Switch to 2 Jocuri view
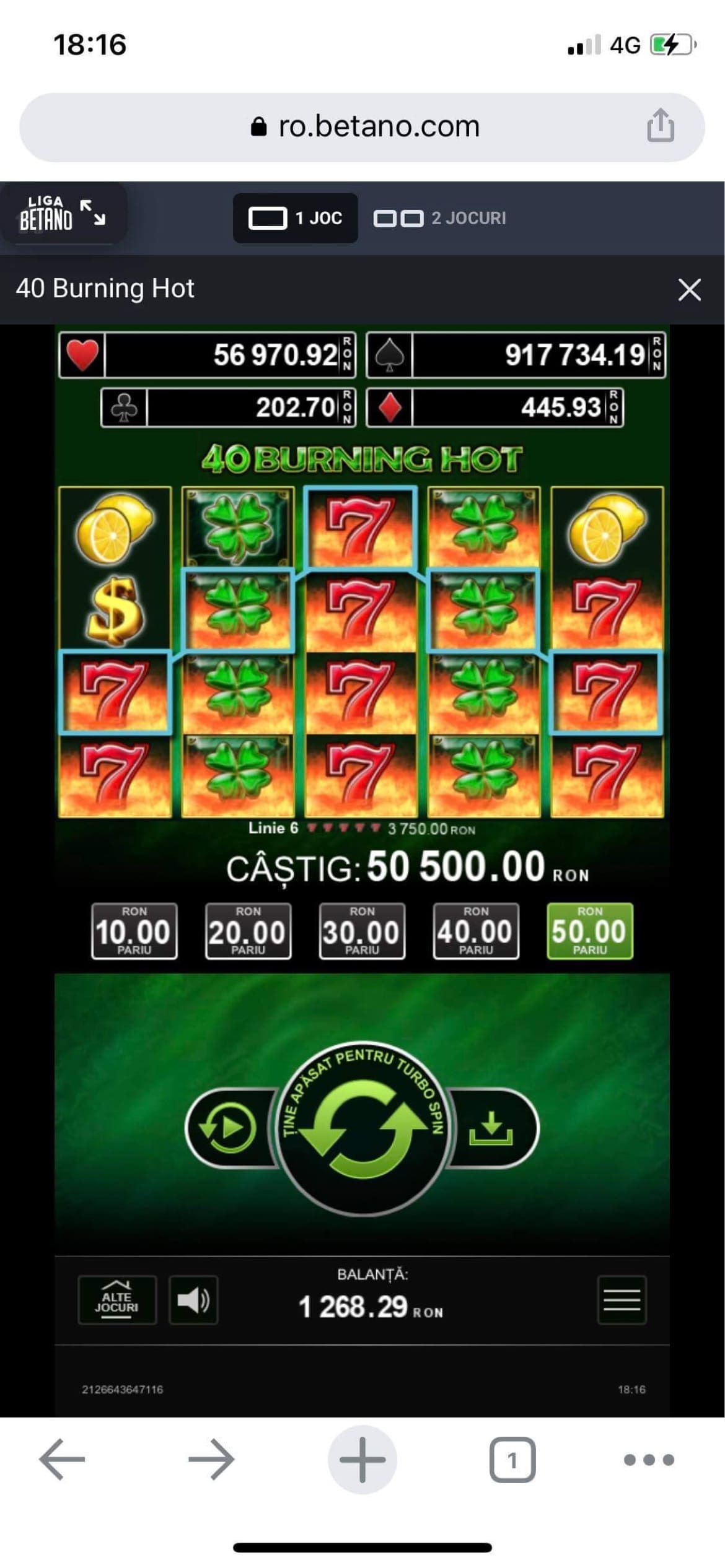Image resolution: width=725 pixels, height=1568 pixels. tap(440, 218)
